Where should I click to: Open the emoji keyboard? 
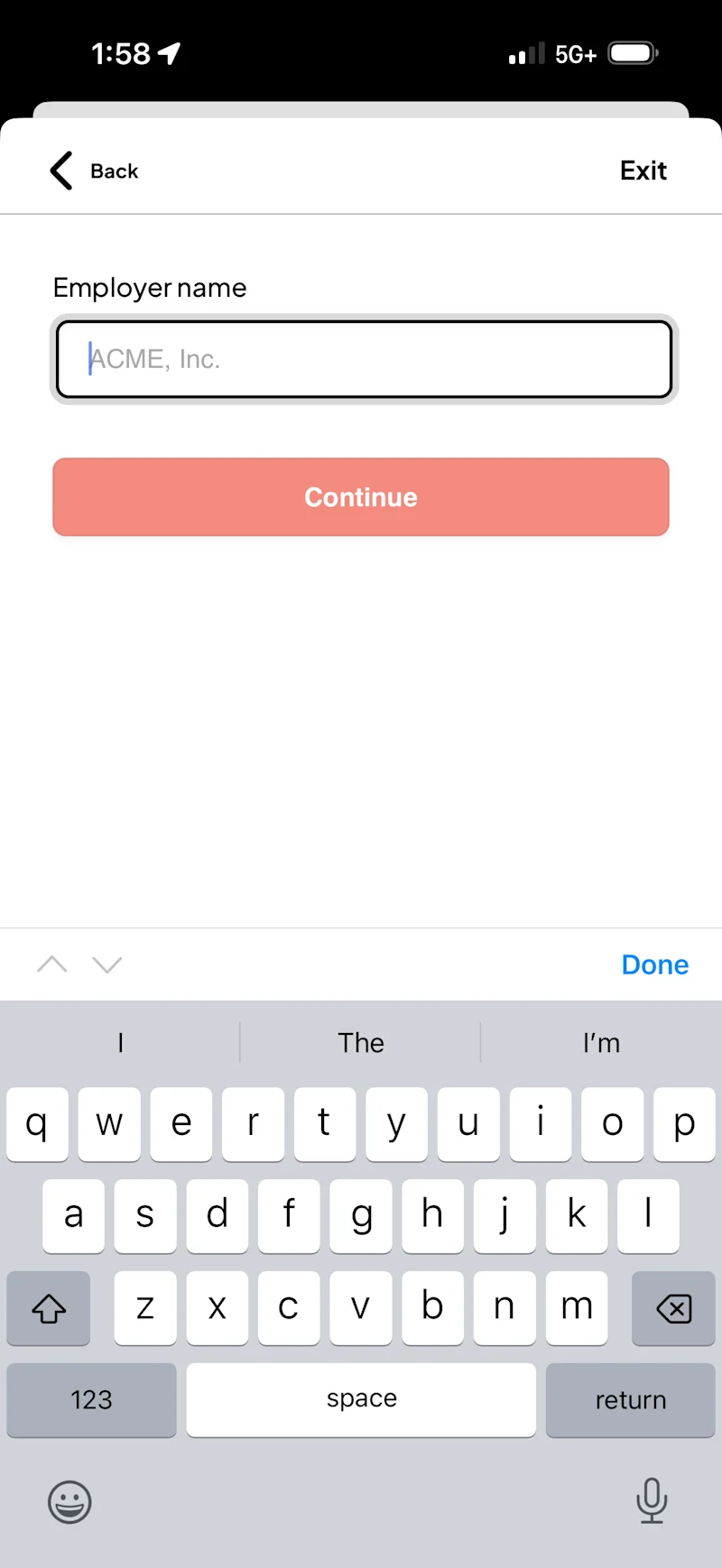69,1502
